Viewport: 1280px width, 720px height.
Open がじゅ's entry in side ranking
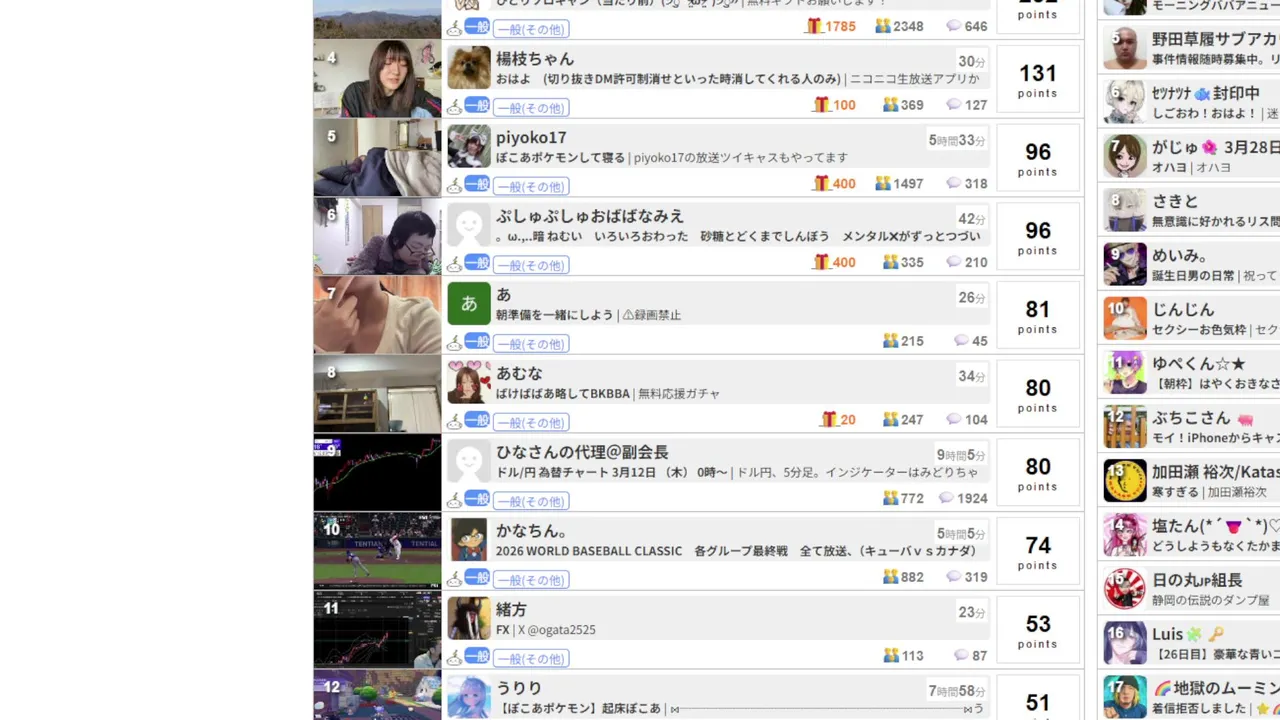click(1180, 147)
